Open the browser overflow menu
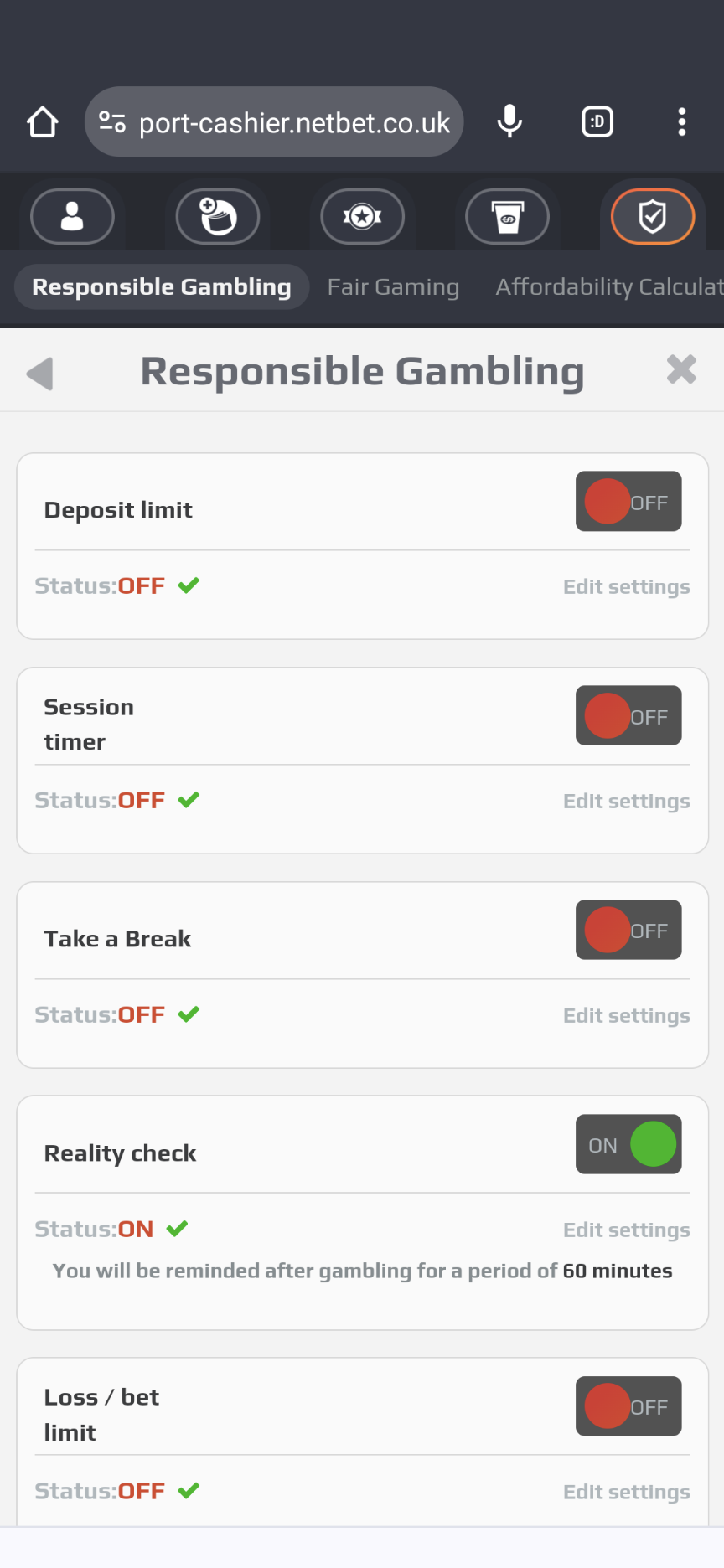The image size is (724, 1568). [x=681, y=121]
